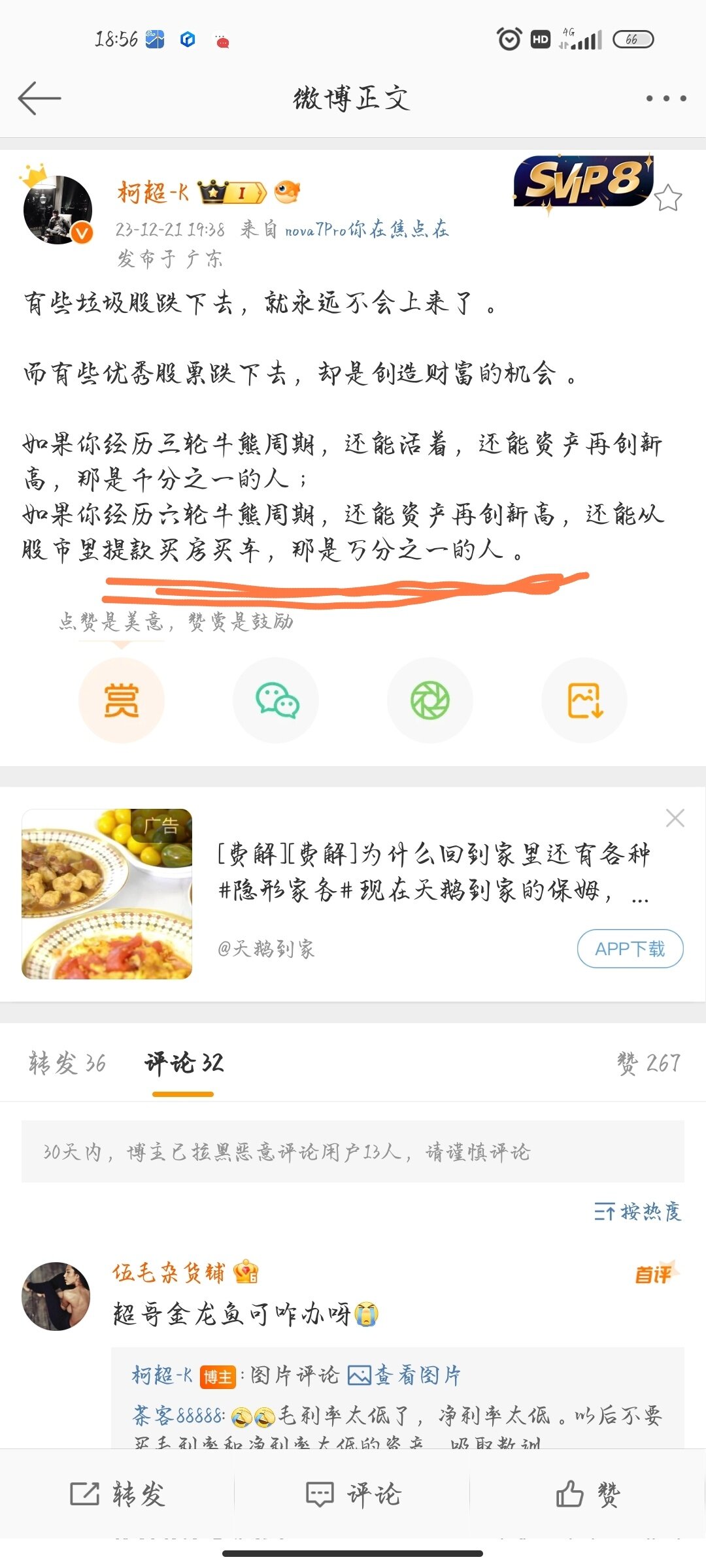Open the three-dot overflow menu
The height and width of the screenshot is (1568, 706).
(666, 99)
